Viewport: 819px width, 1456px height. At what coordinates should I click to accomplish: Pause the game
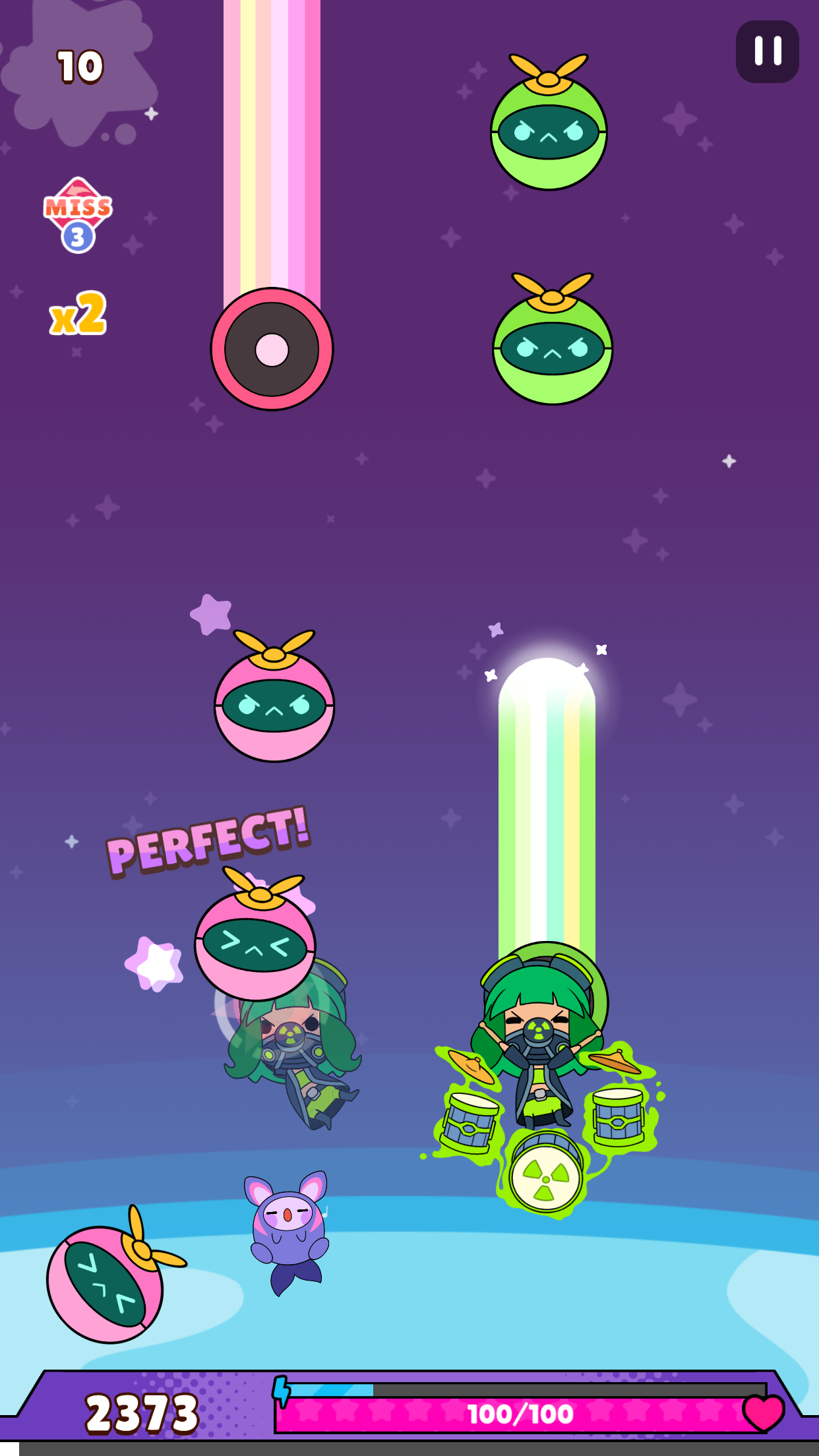pos(767,51)
